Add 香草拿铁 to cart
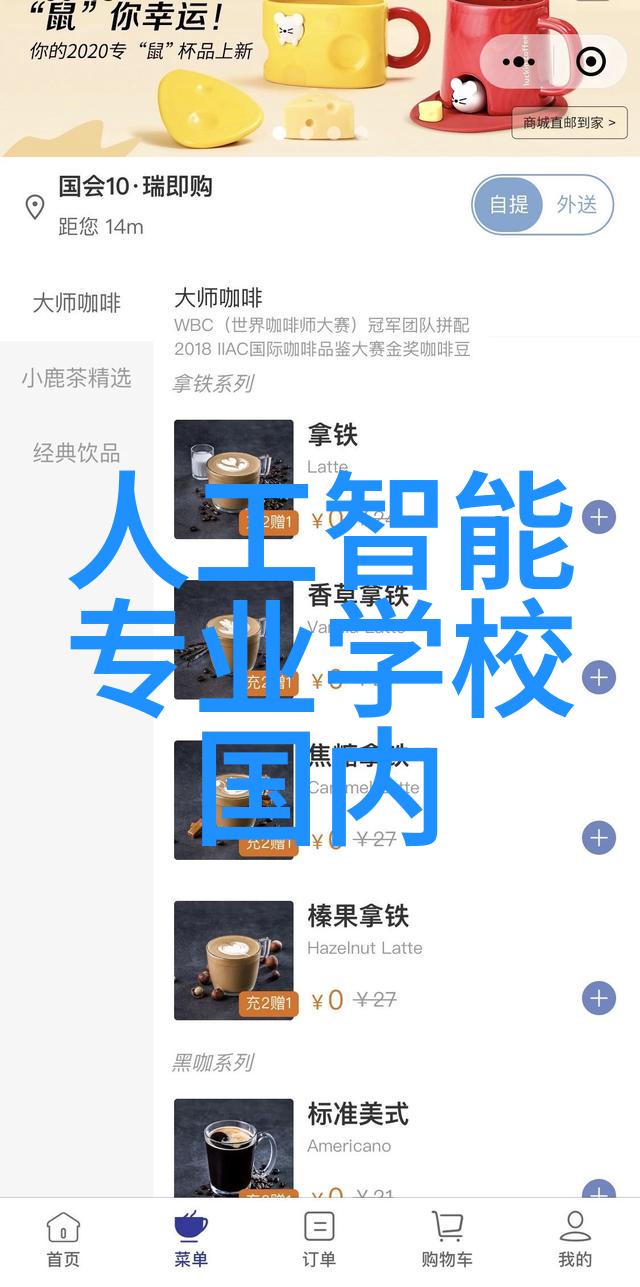Screen dimensions: 640x1287 point(598,678)
